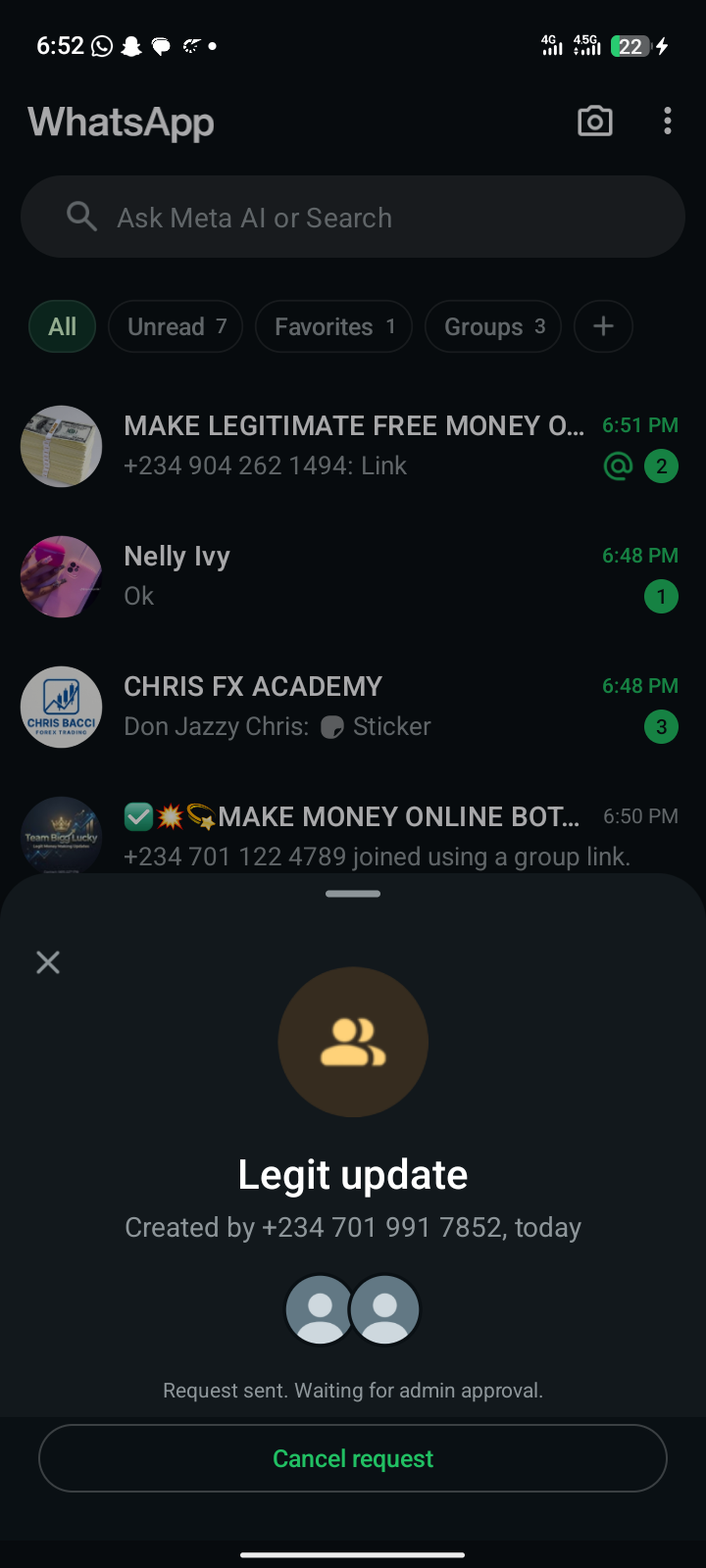Filter chats by Unread
Viewport: 706px width, 1568px height.
[x=176, y=326]
